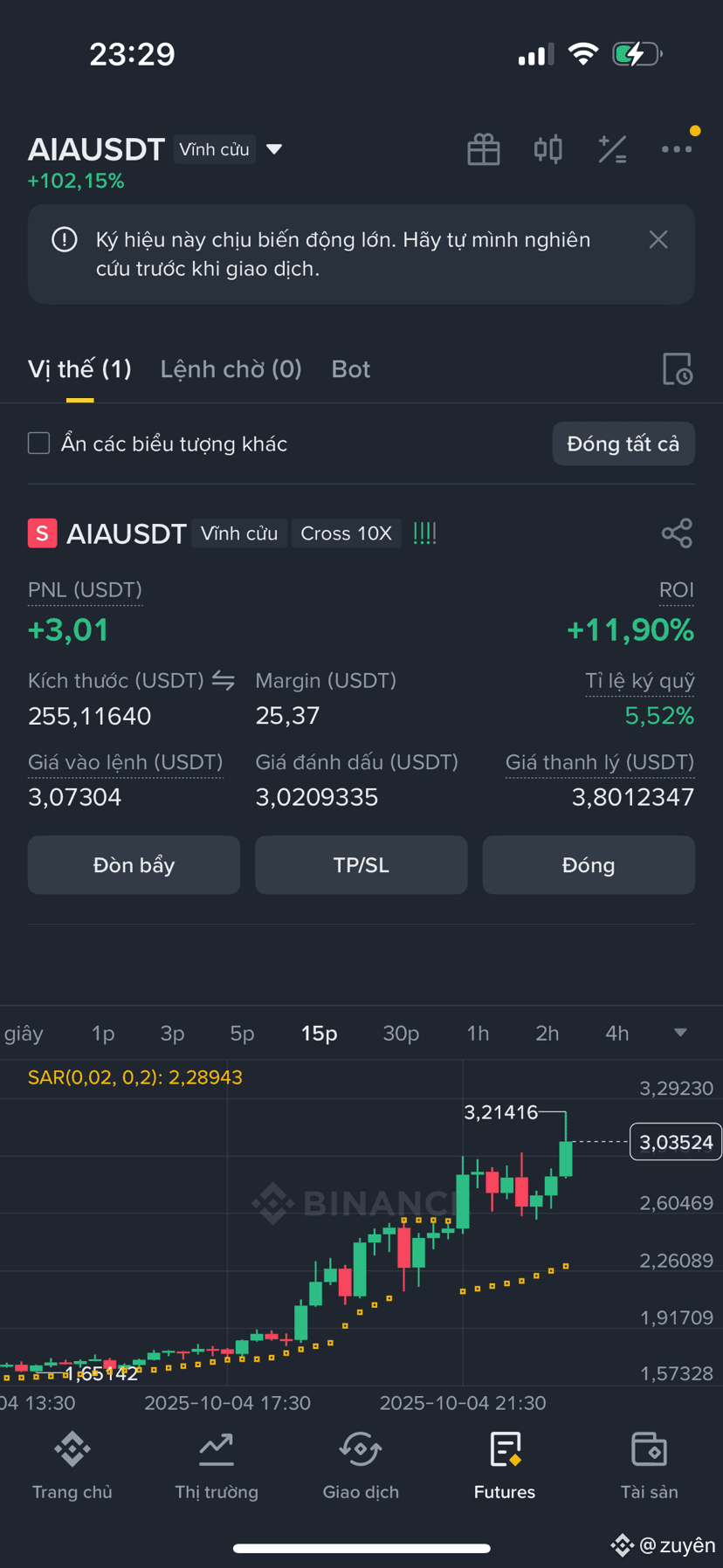Share the AIAUSDT position
The width and height of the screenshot is (723, 1568).
tap(677, 533)
